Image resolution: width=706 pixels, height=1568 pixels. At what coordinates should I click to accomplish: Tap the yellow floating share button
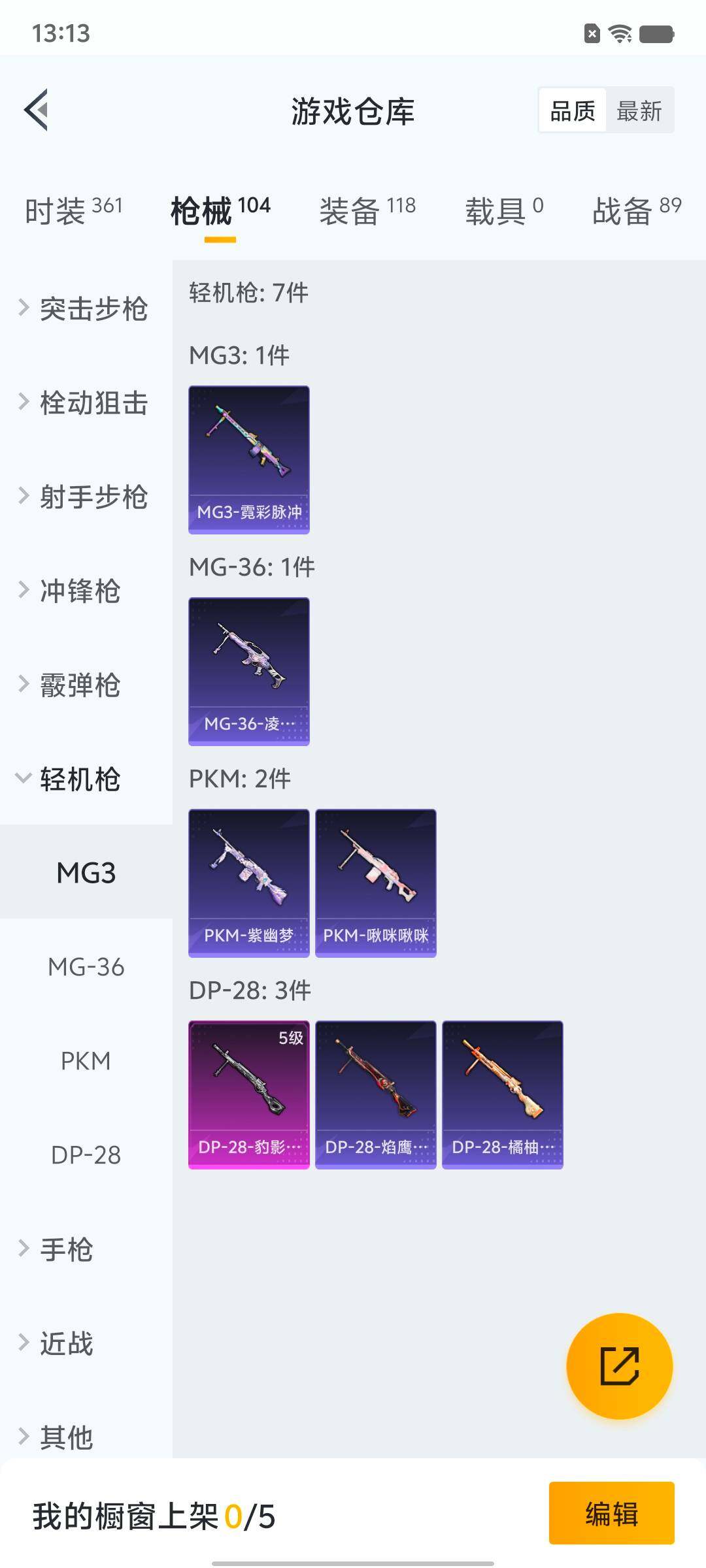click(x=619, y=1366)
